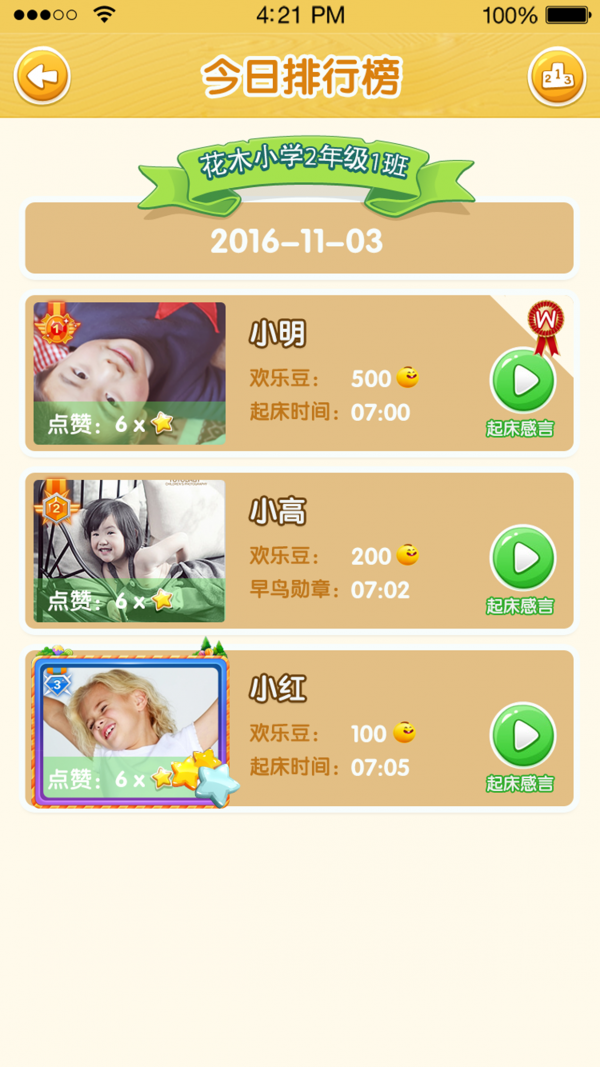This screenshot has height=1067, width=600.
Task: Like 小明 with the star
Action: 162,423
